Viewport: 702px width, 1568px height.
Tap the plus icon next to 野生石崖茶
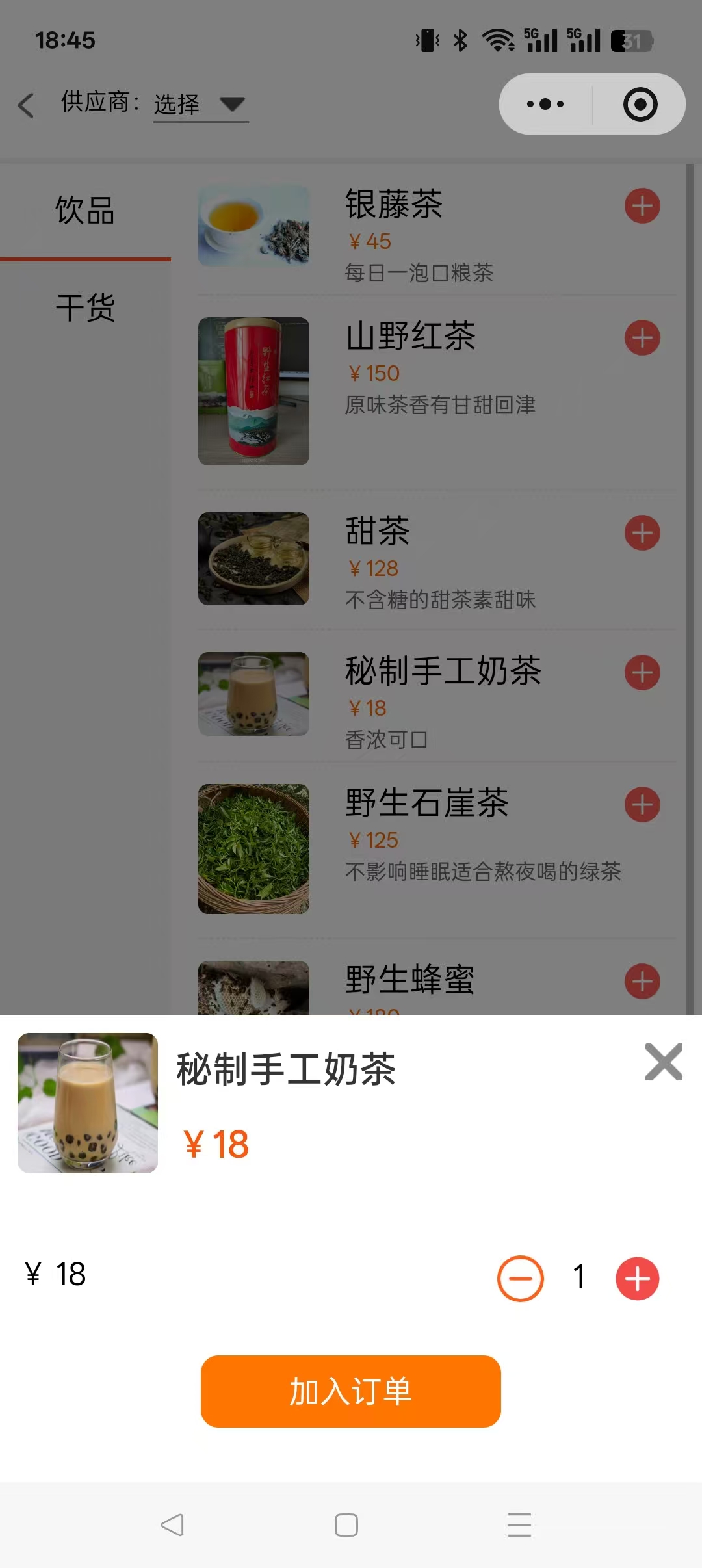click(642, 804)
